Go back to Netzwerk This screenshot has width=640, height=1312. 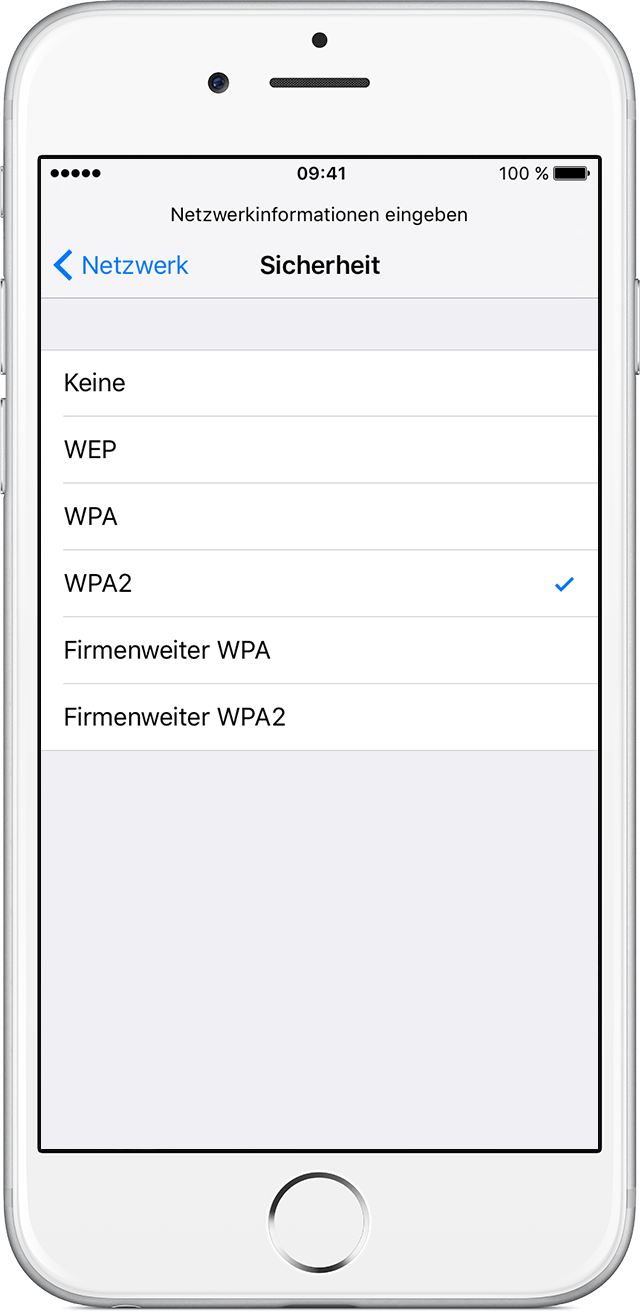tap(121, 265)
